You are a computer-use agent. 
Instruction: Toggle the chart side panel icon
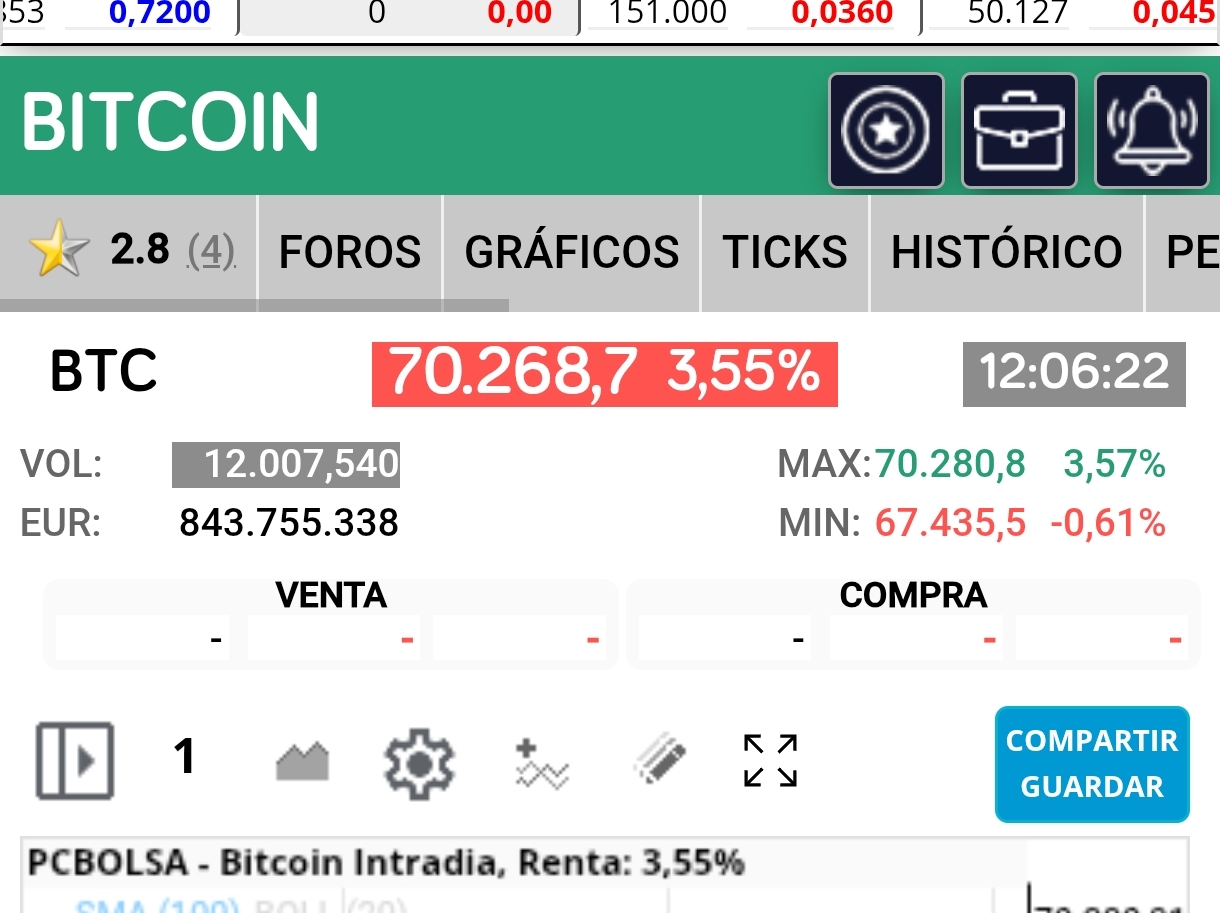[75, 761]
